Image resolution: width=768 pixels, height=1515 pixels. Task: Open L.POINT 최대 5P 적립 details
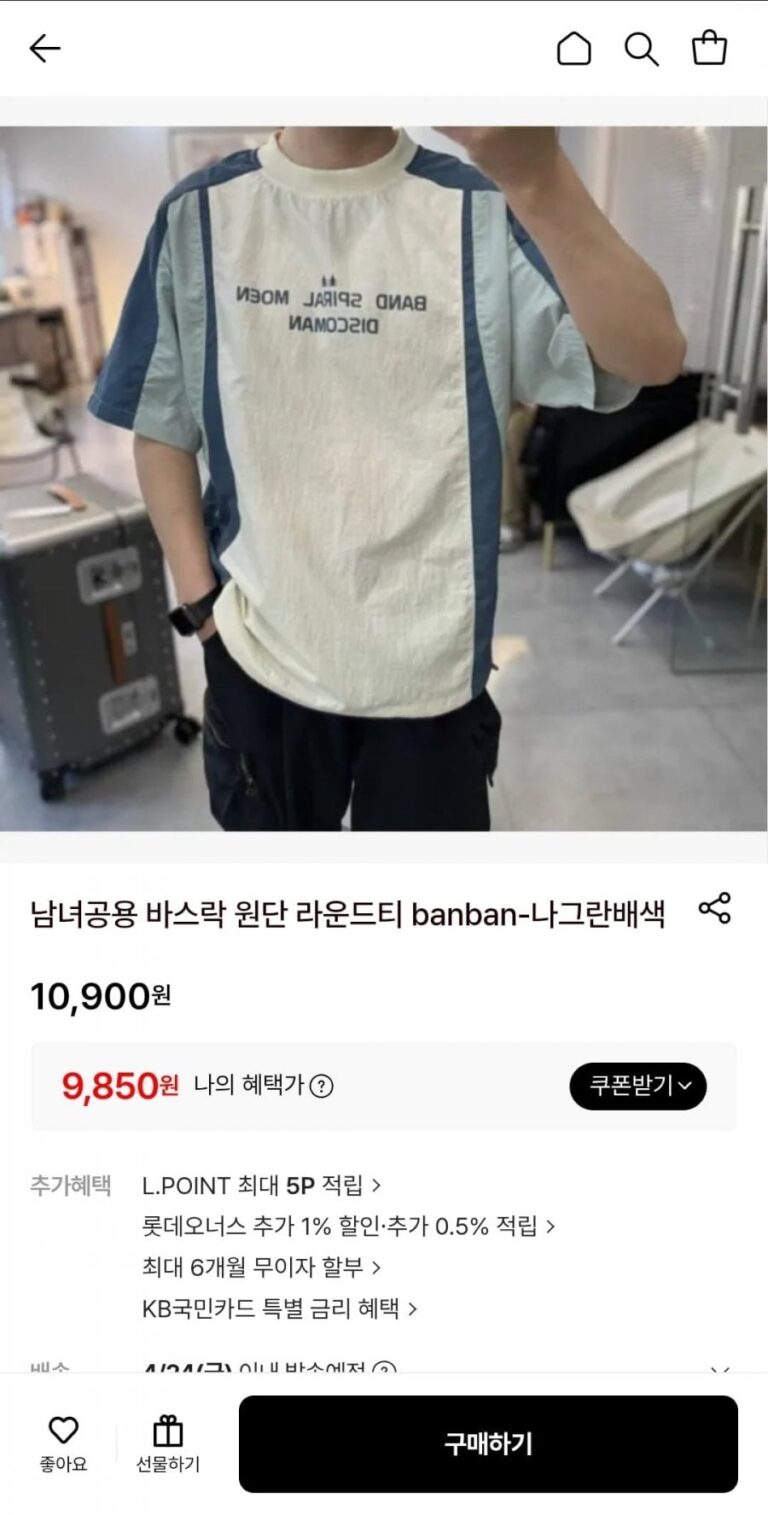pos(261,1185)
